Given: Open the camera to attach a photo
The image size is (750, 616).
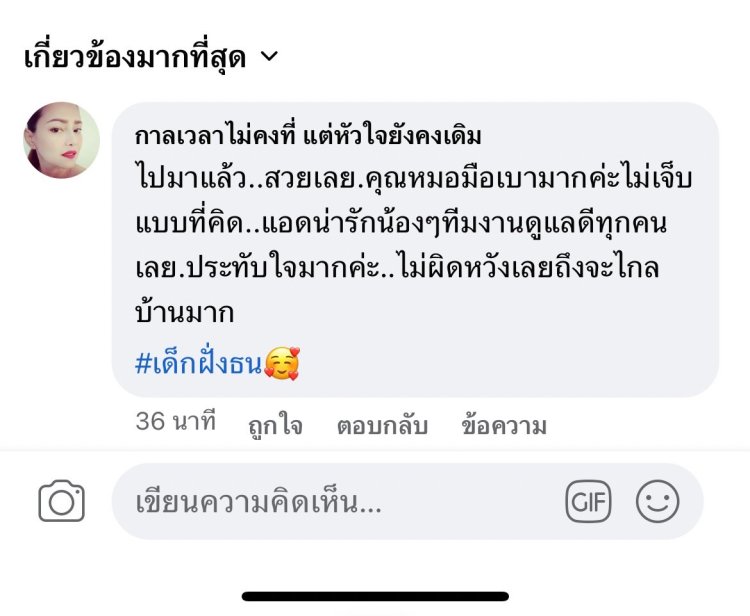Looking at the screenshot, I should (61, 502).
